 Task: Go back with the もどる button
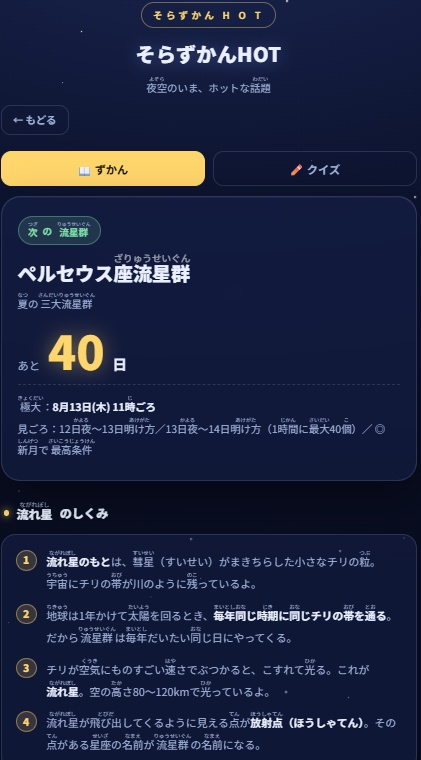tap(35, 120)
